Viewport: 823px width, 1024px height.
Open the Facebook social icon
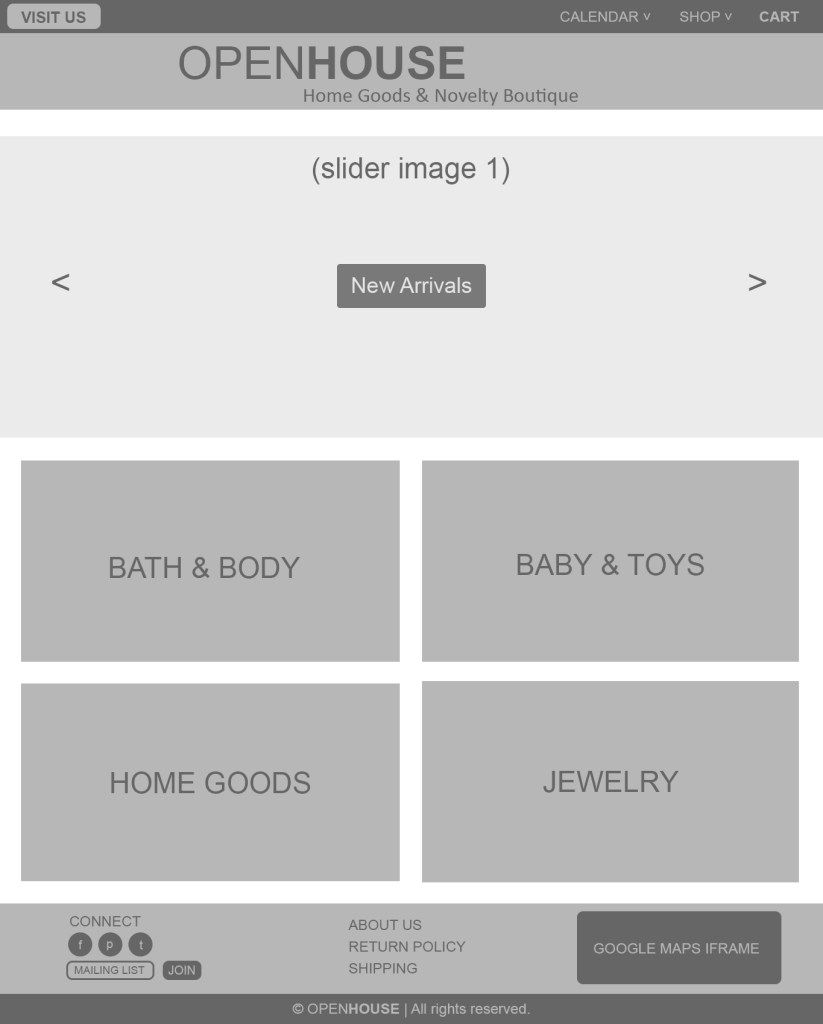click(x=80, y=945)
